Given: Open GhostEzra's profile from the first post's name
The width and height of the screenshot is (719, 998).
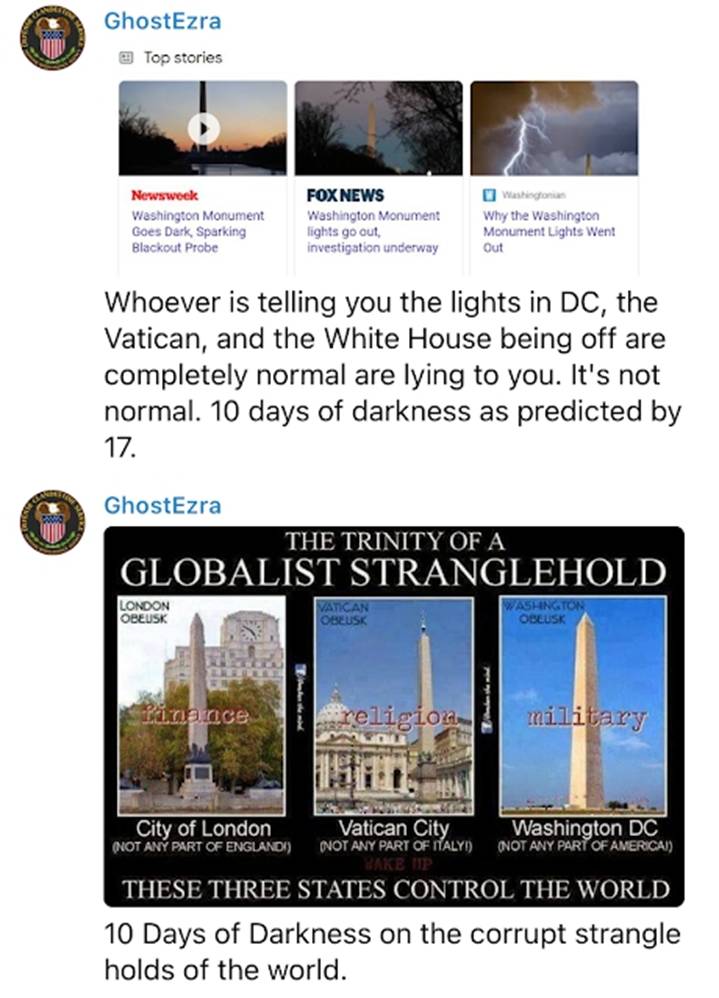Looking at the screenshot, I should pyautogui.click(x=162, y=21).
